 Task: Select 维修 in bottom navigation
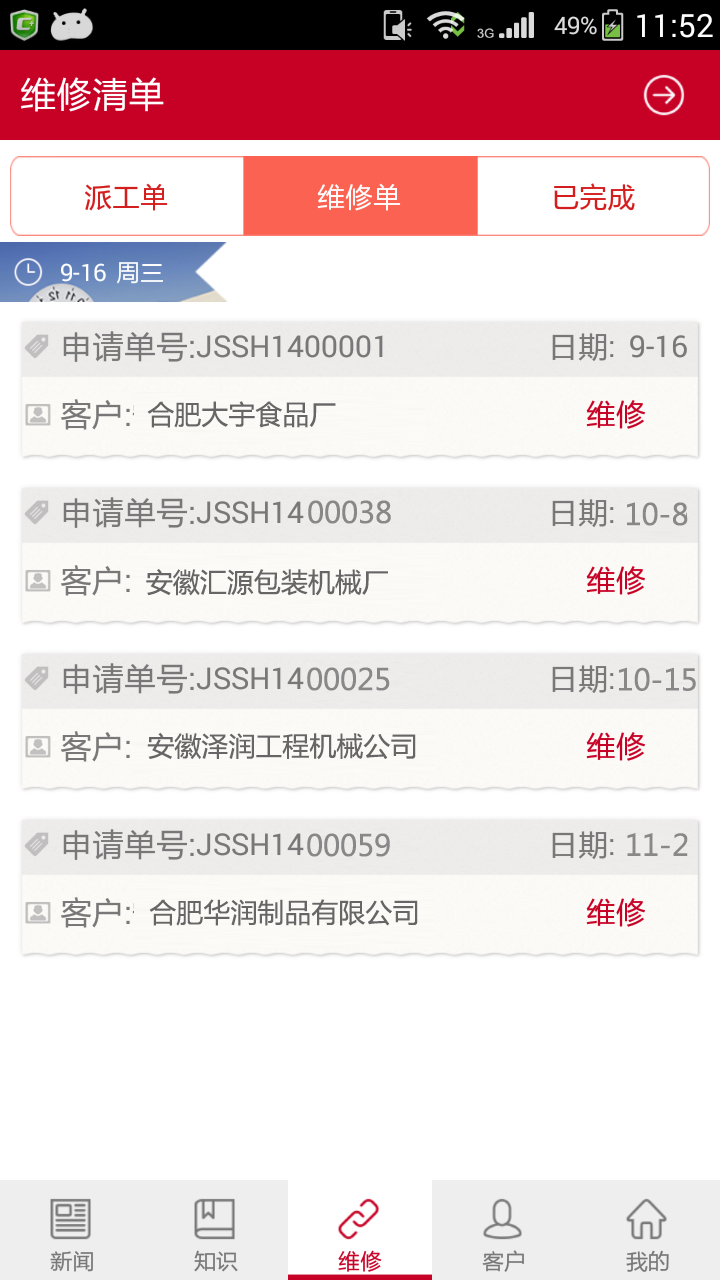tap(360, 1232)
